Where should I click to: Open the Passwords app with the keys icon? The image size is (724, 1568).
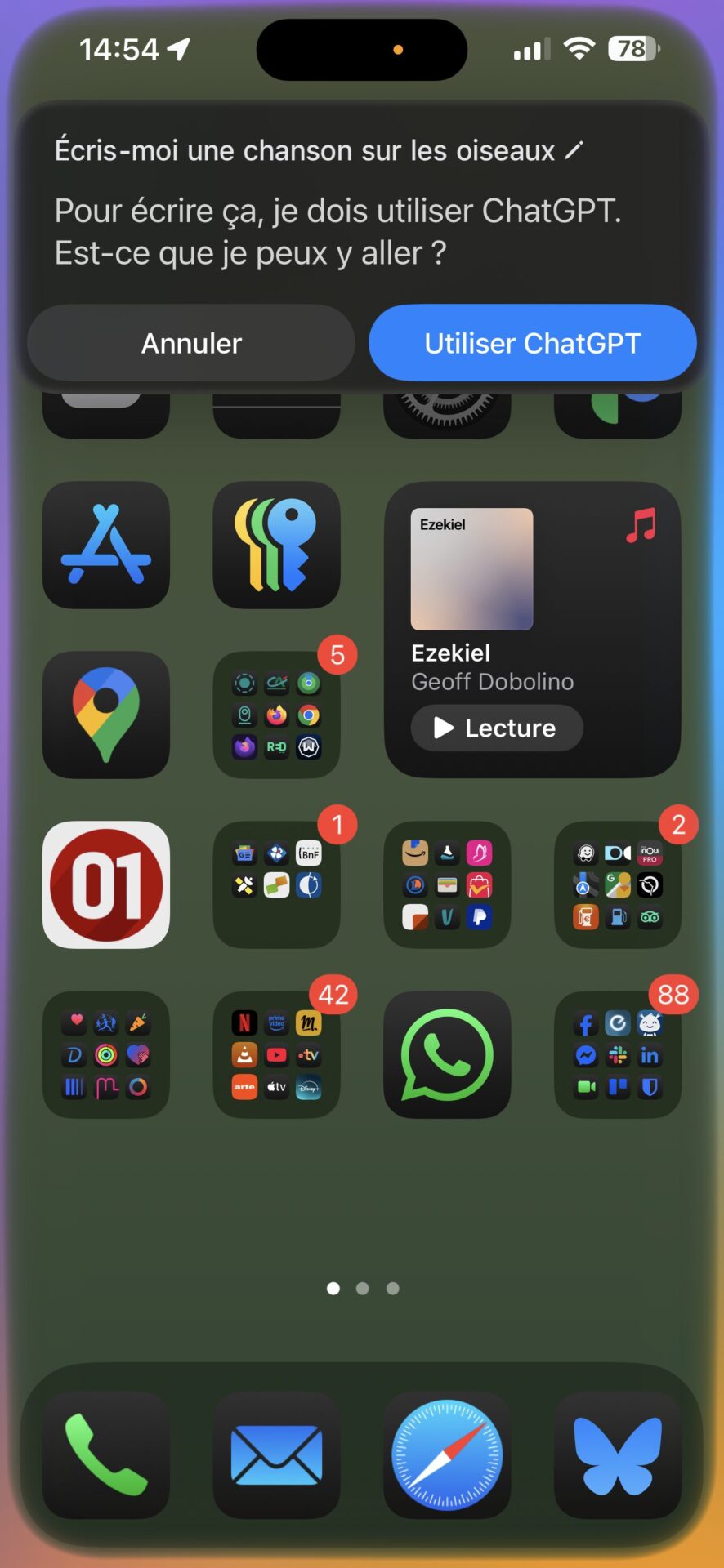click(x=276, y=545)
